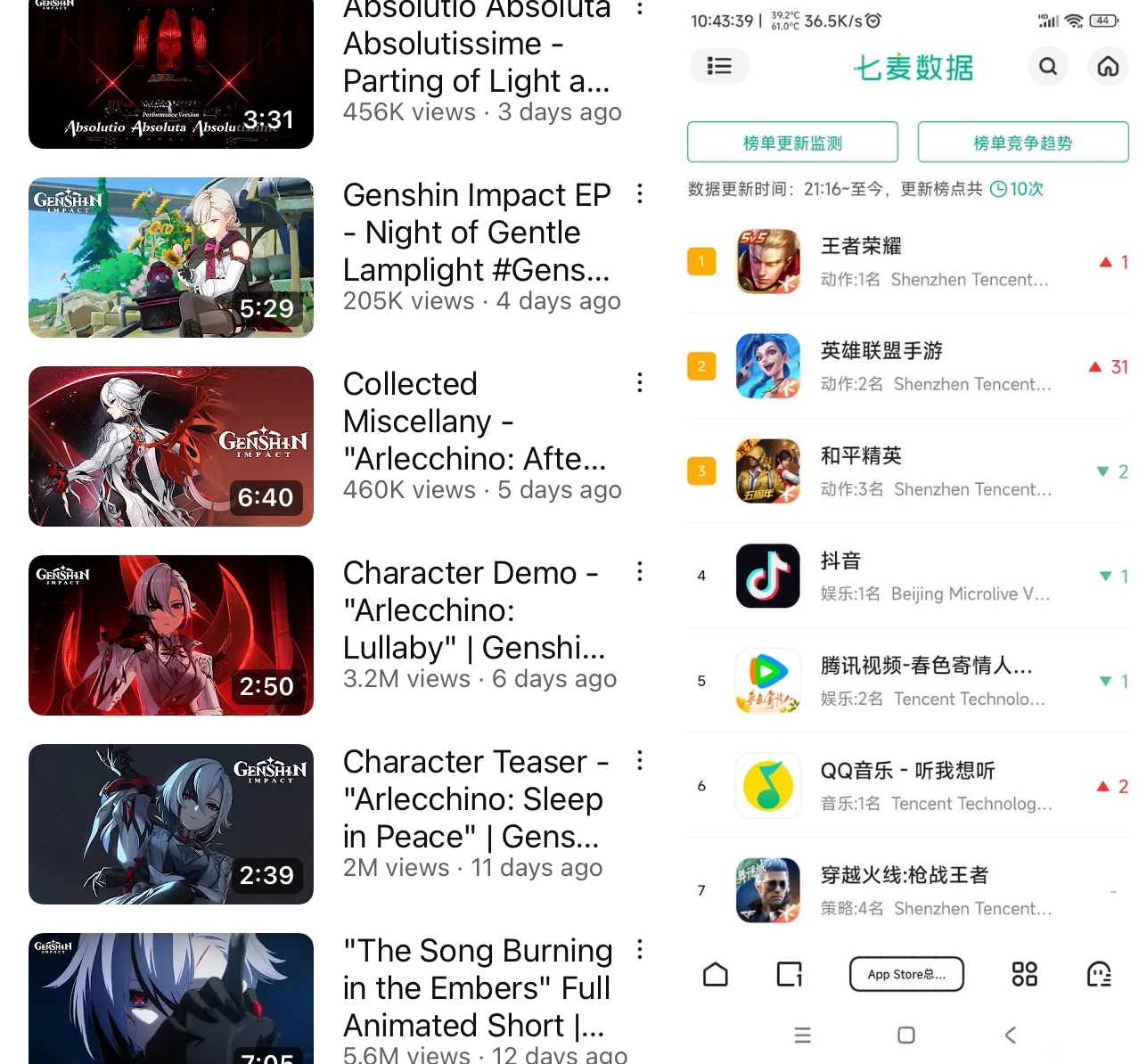Open the 穿越火线:枪战王者 ranking row
The height and width of the screenshot is (1064, 1147).
pos(909,890)
